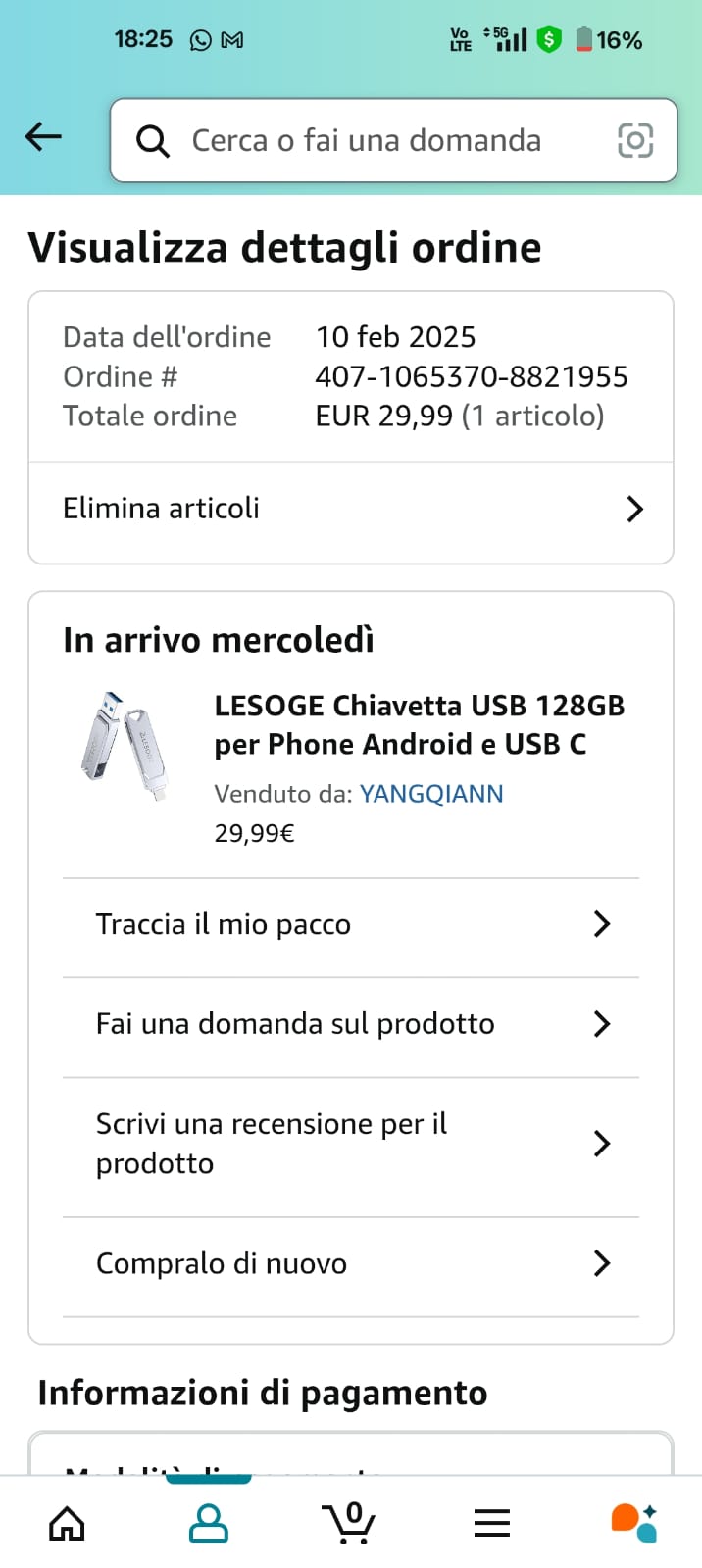
Task: Open the LESOGE Chiavetta USB 128GB product title
Action: coord(419,725)
